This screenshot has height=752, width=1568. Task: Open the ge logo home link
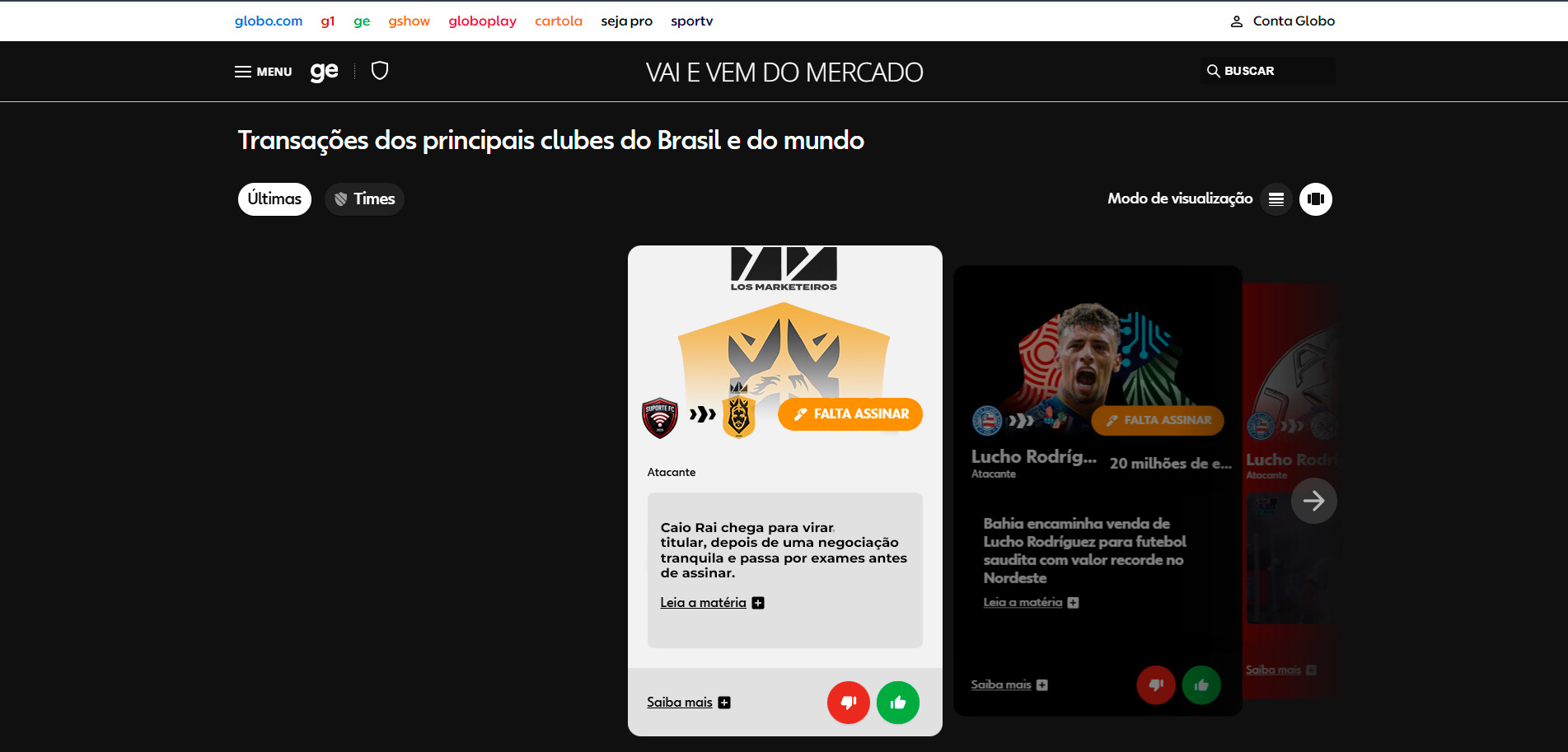pos(324,72)
